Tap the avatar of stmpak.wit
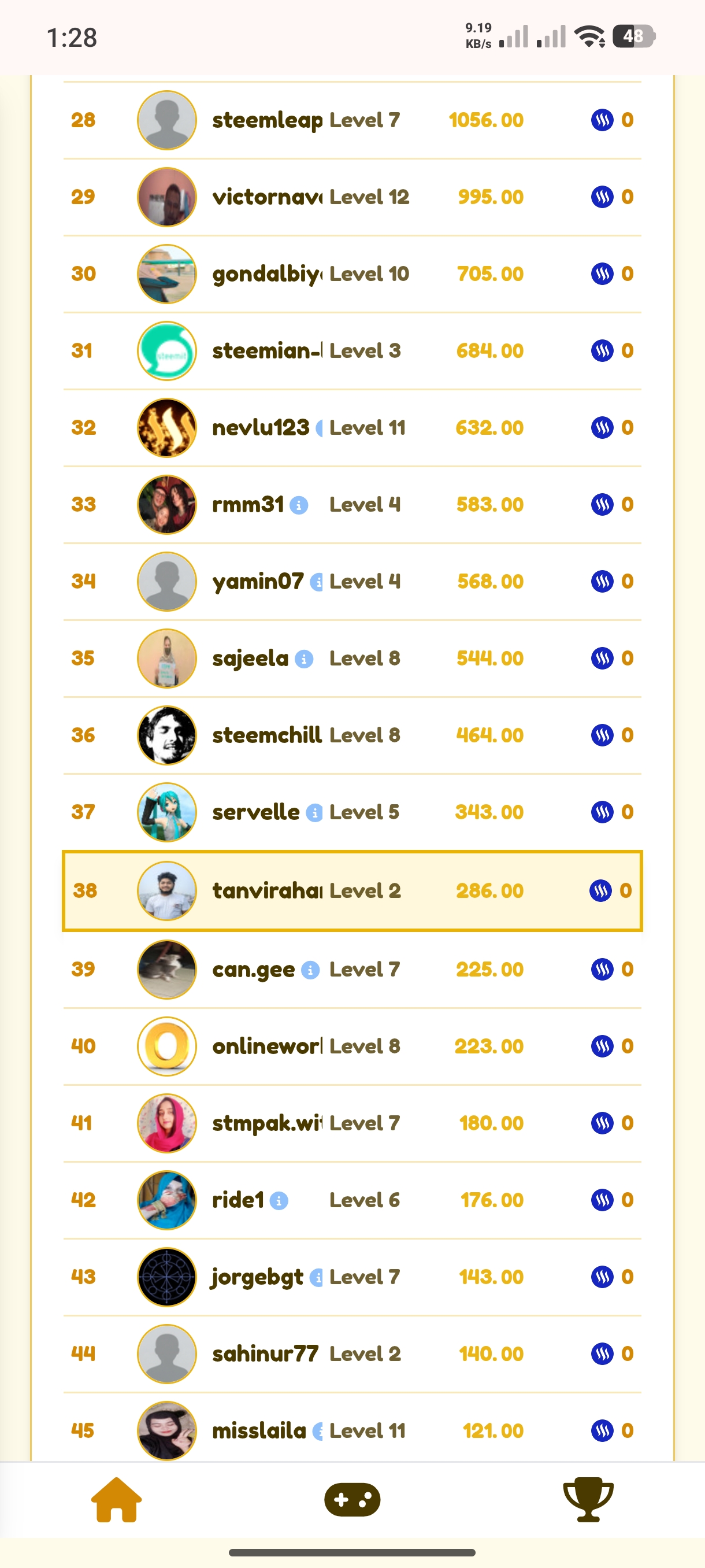The width and height of the screenshot is (705, 1568). tap(166, 1123)
